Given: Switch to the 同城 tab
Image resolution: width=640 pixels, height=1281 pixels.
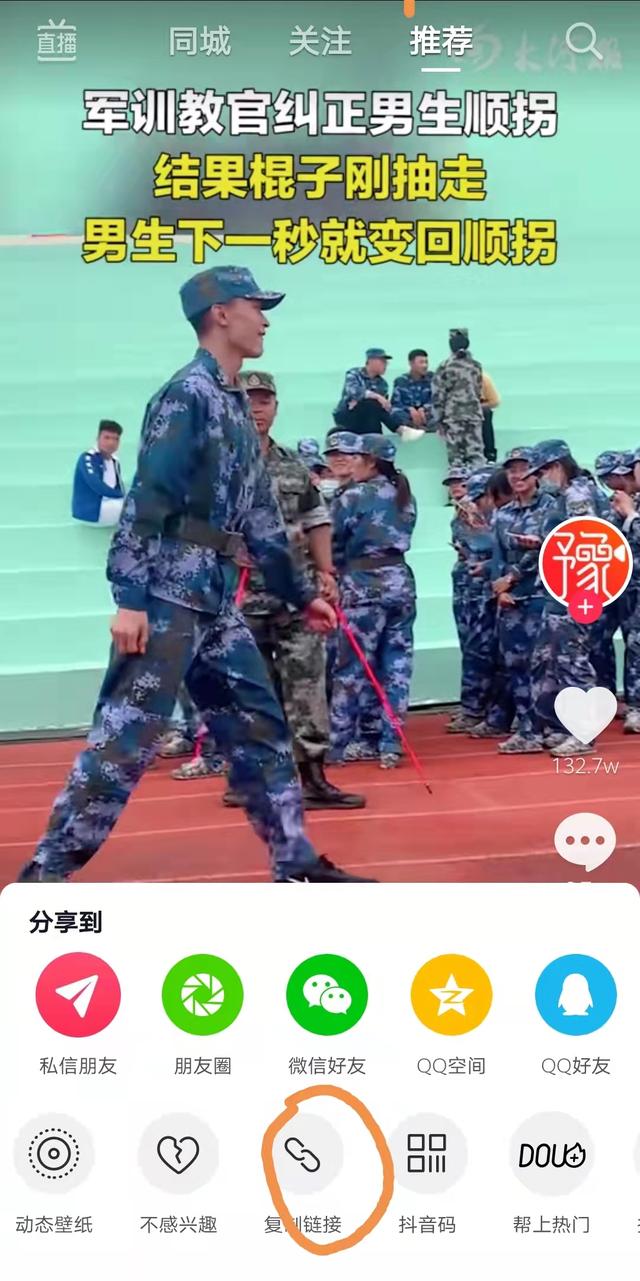Looking at the screenshot, I should click(x=199, y=42).
